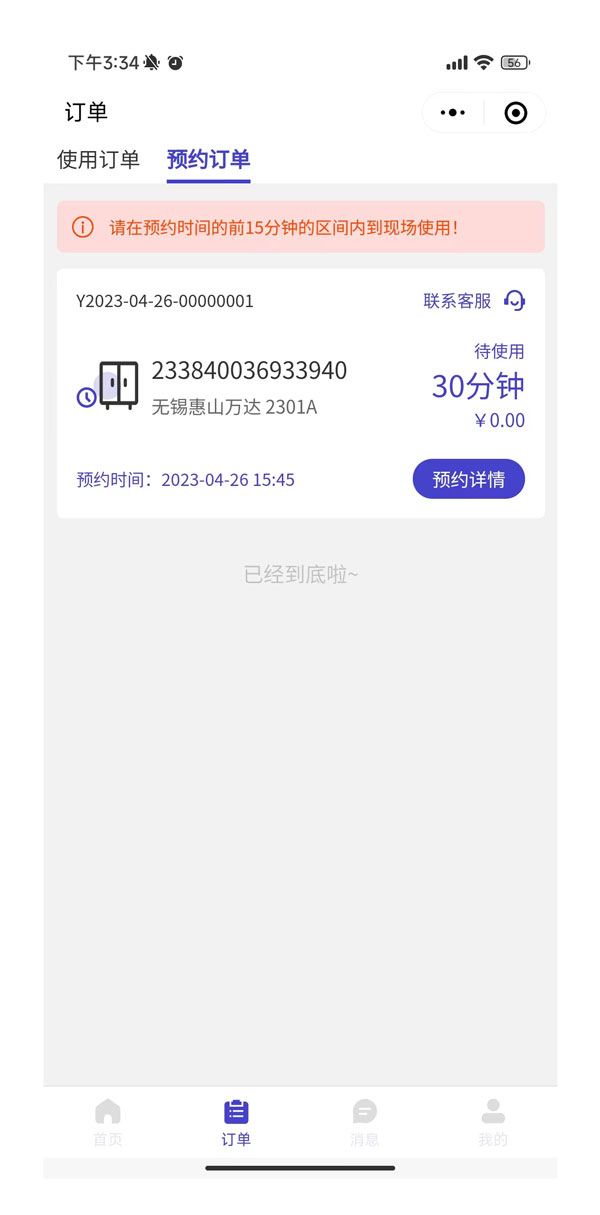Contact customer service via 联系客服
This screenshot has width=600, height=1215.
coord(474,301)
